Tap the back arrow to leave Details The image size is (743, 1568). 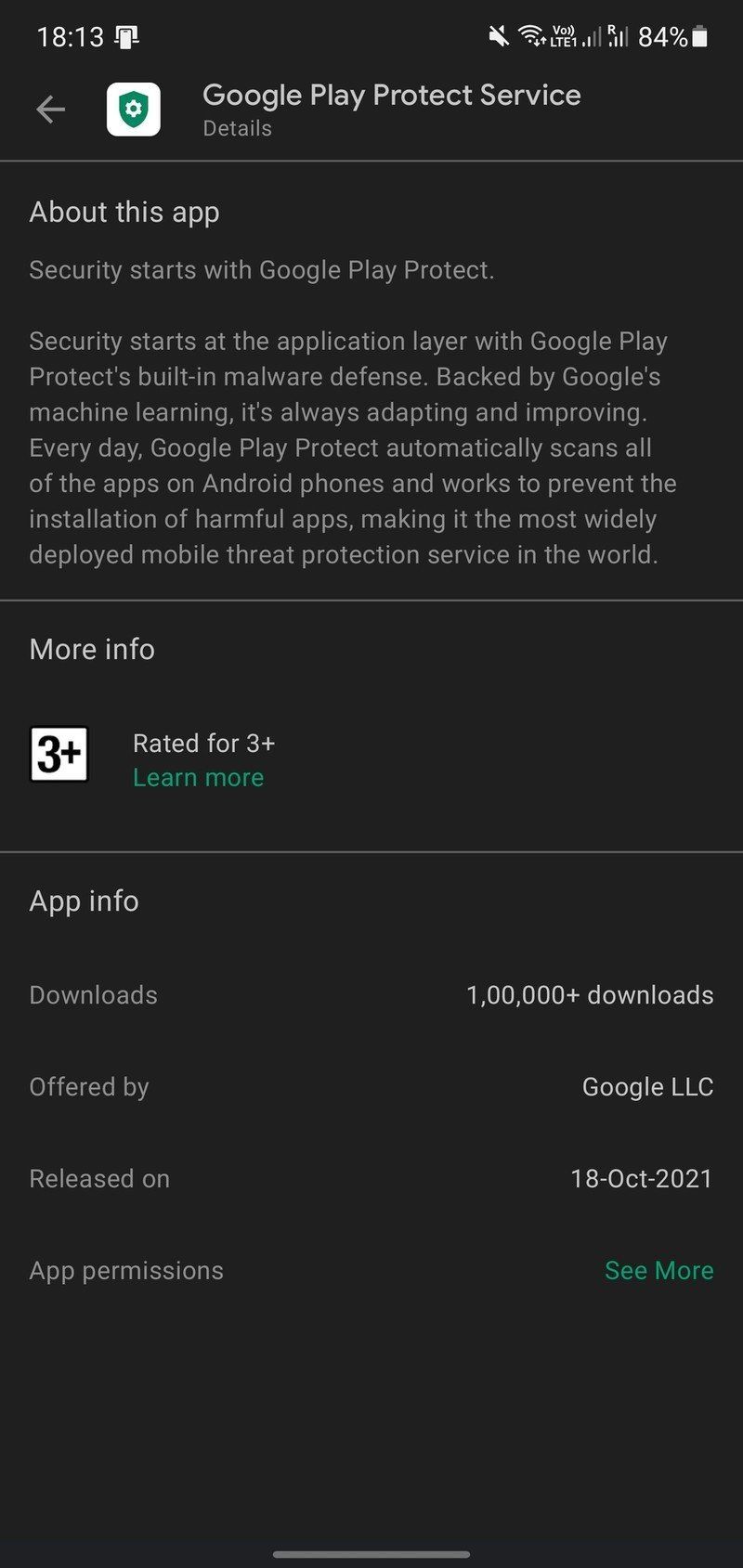pyautogui.click(x=51, y=109)
